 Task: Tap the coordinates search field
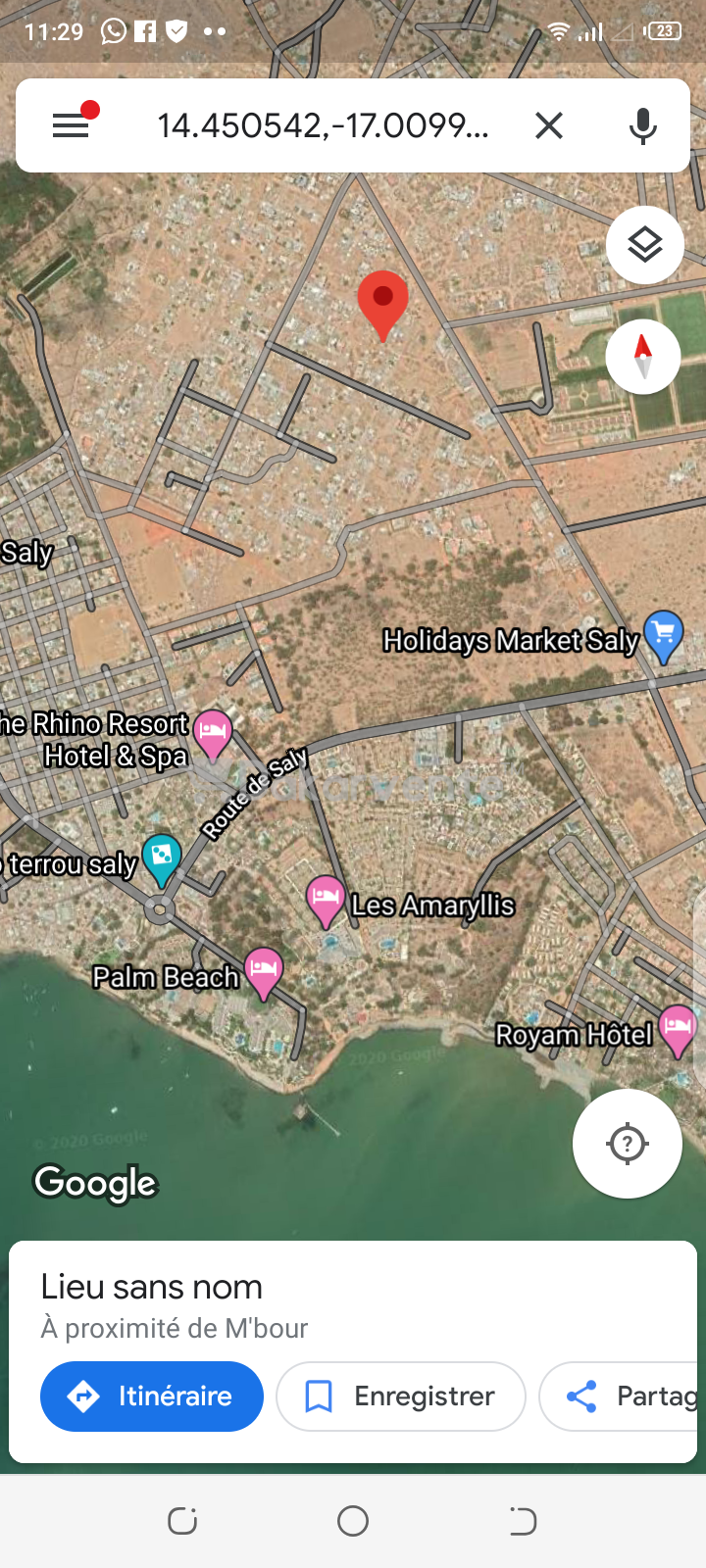pyautogui.click(x=323, y=125)
